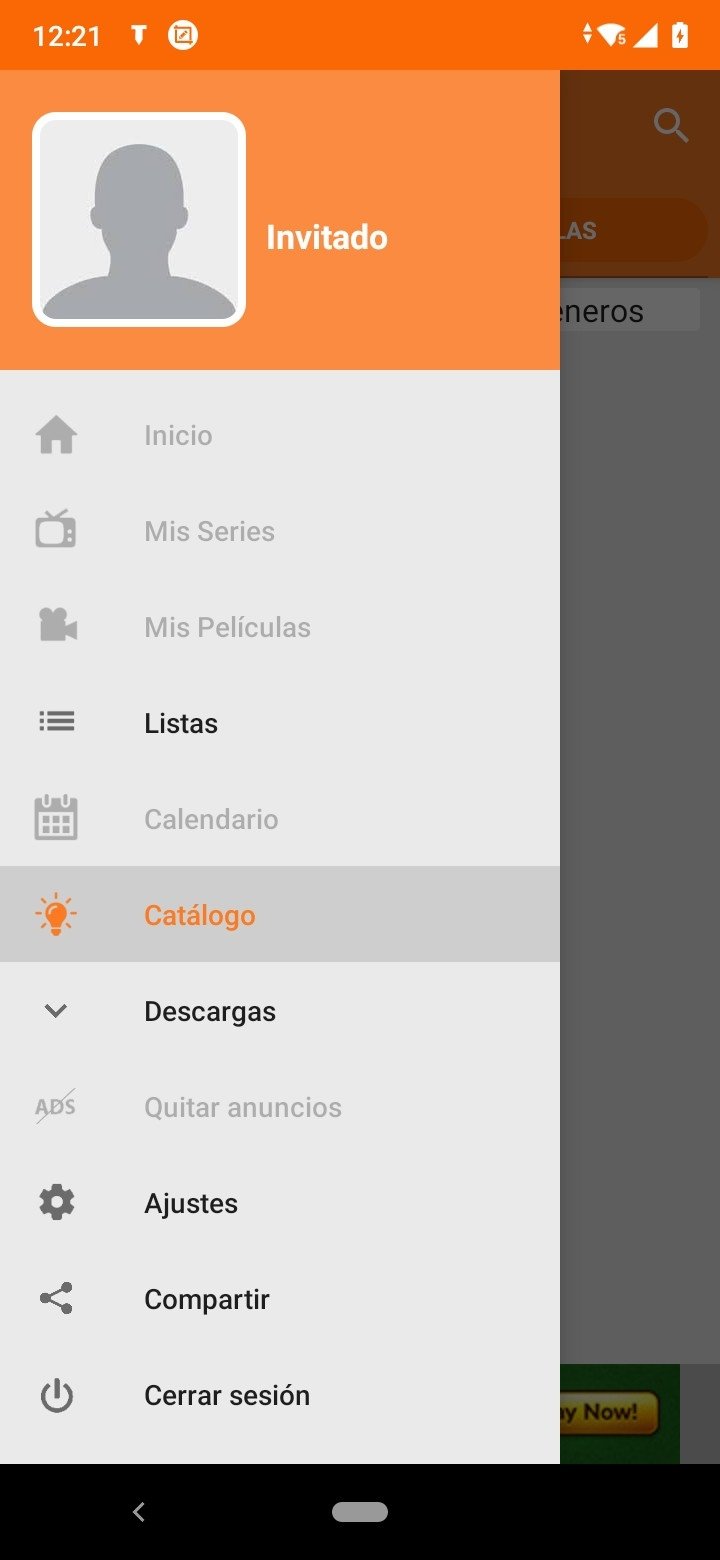Open the Inicio menu item
The height and width of the screenshot is (1560, 720).
[178, 435]
